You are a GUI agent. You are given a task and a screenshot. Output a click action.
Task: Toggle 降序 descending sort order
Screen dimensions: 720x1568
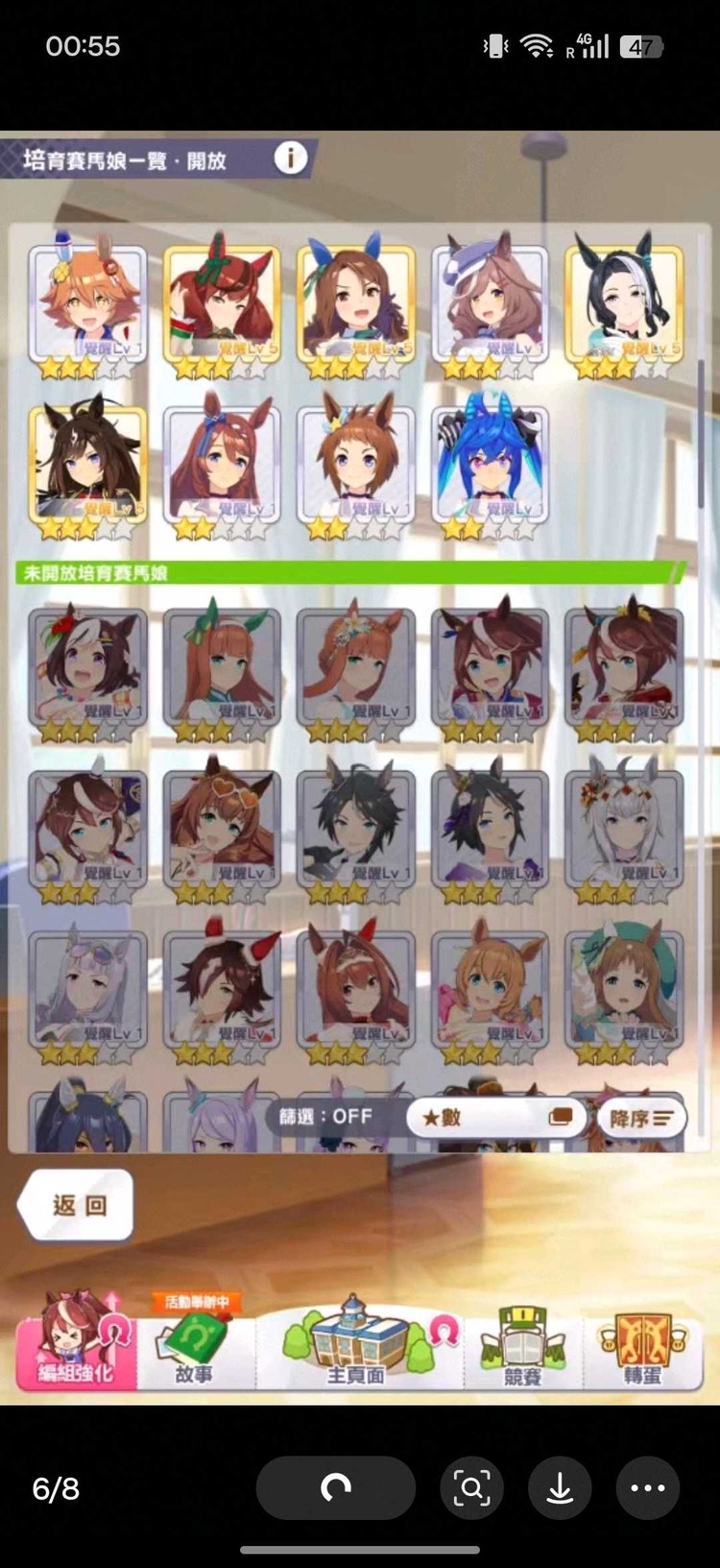coord(641,1117)
